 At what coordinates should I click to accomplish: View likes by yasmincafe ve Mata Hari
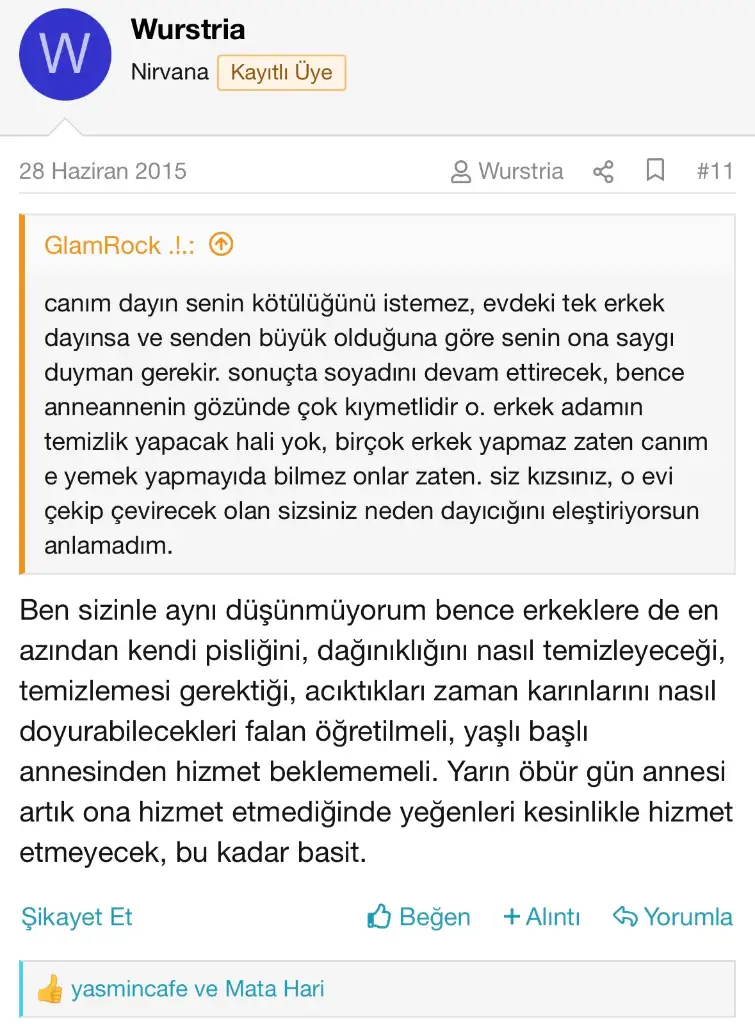(197, 989)
